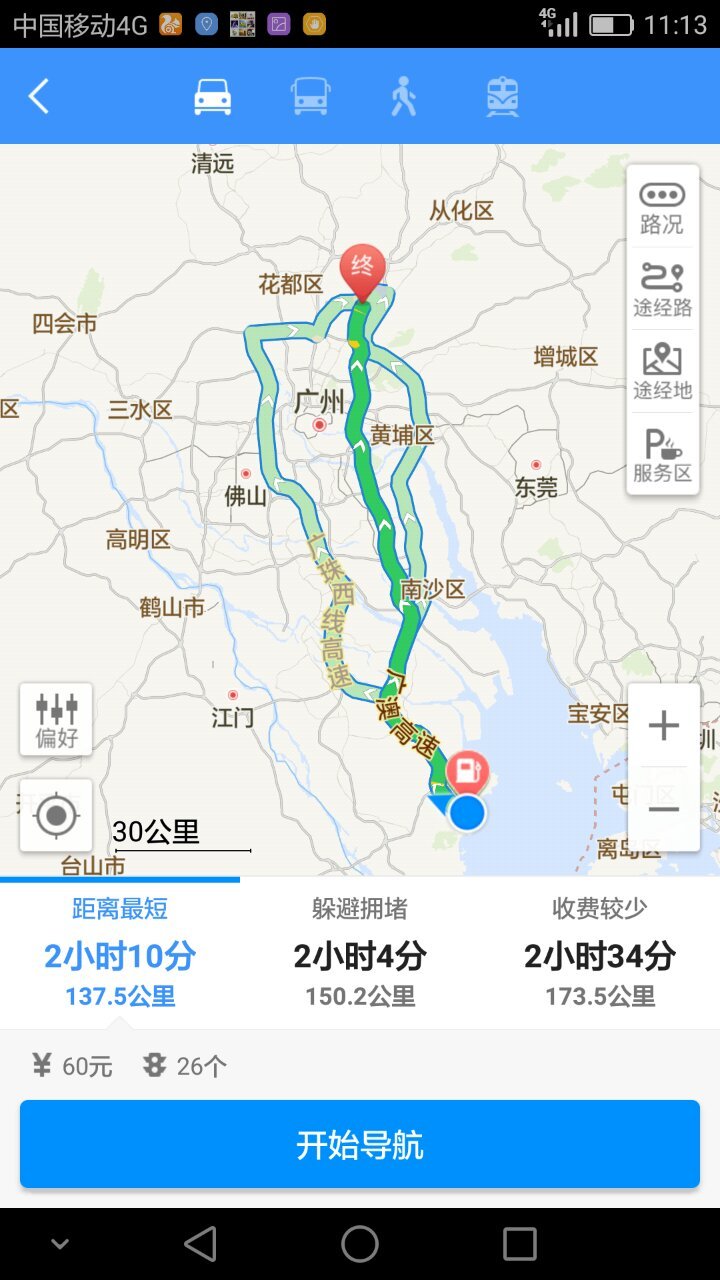Show 服务区 service areas
Image resolution: width=720 pixels, height=1280 pixels.
pos(662,455)
